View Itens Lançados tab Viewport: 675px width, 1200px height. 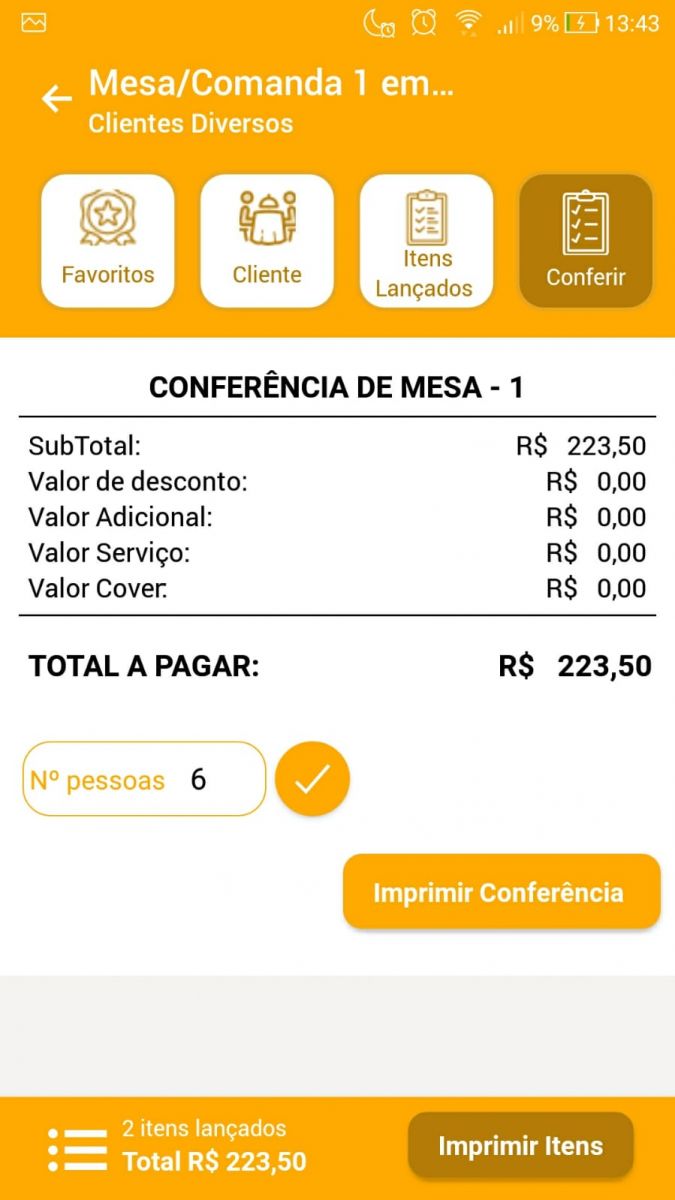(x=426, y=241)
